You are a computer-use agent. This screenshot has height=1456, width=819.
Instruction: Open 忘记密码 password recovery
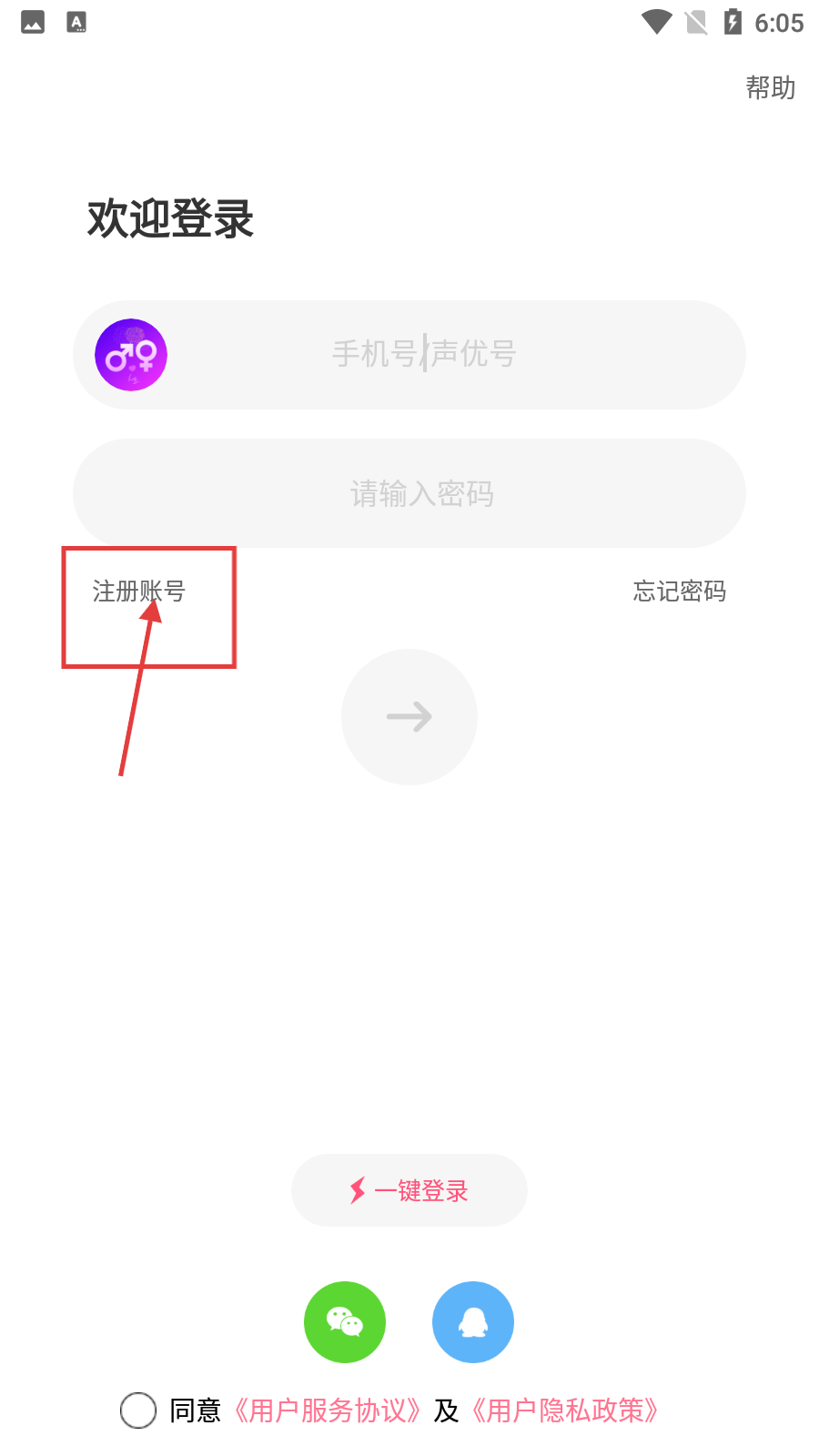679,591
